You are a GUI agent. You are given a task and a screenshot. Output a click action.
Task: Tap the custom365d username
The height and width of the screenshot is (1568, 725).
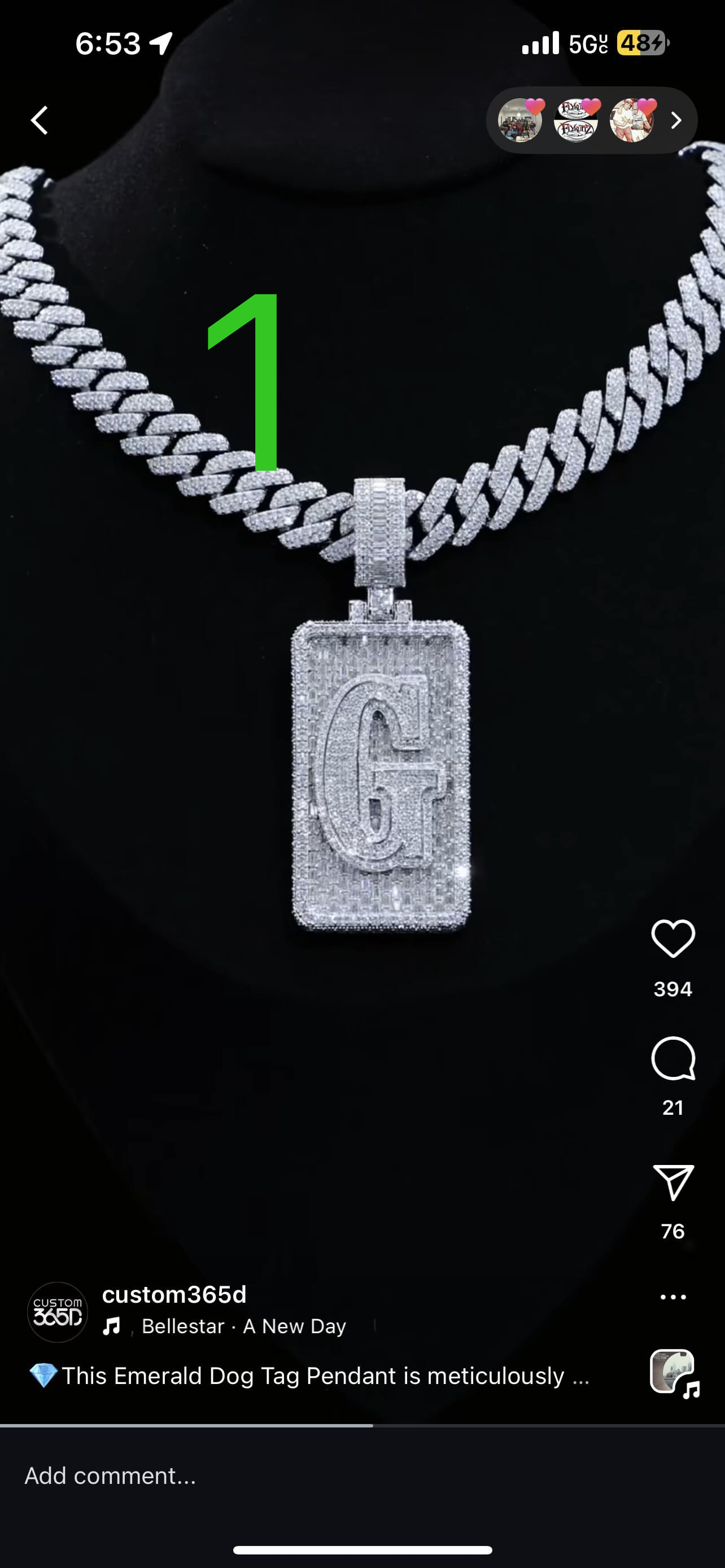174,1294
